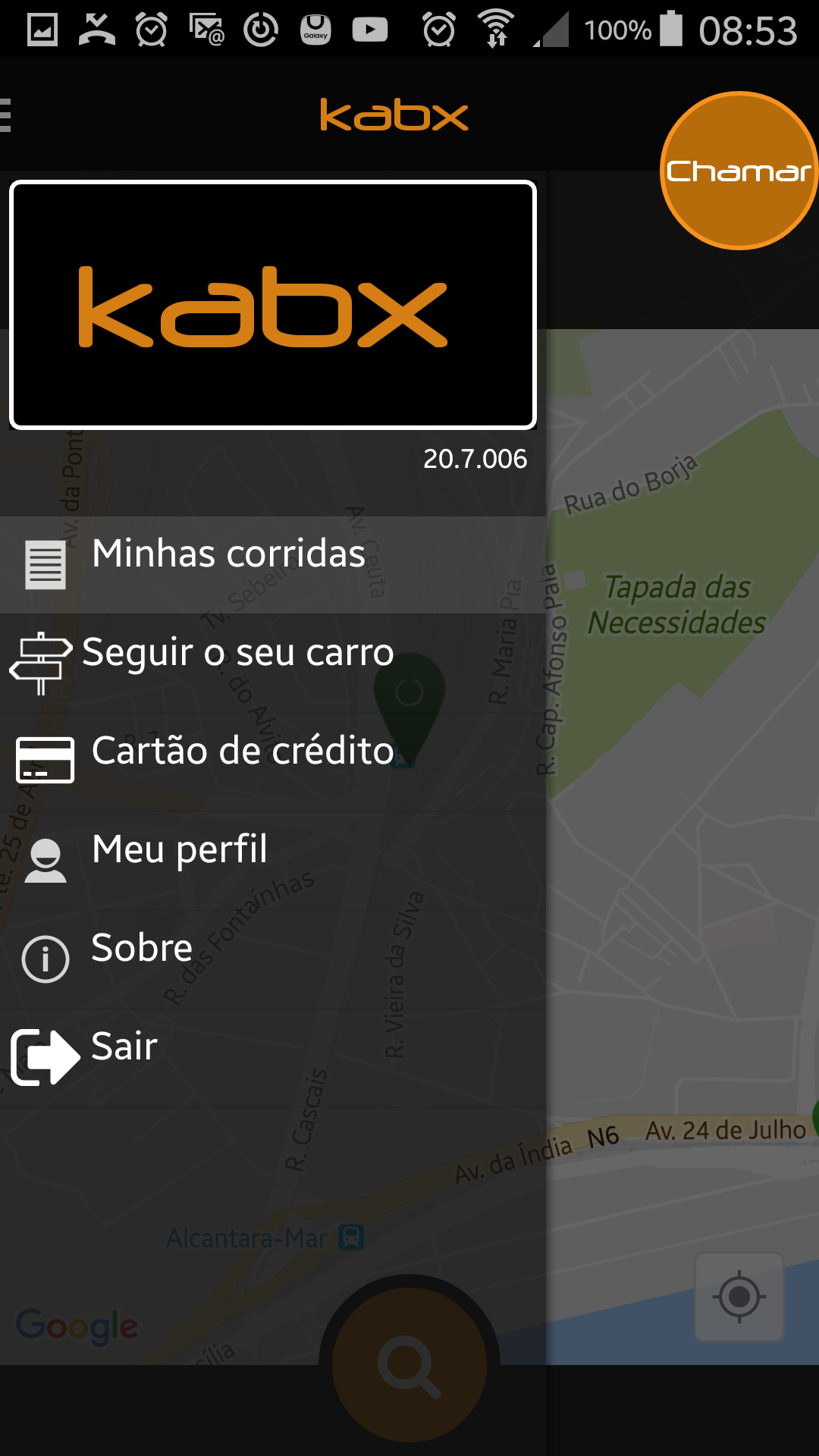Tap the hamburger drawer menu icon
Image resolution: width=819 pixels, height=1456 pixels.
point(6,115)
